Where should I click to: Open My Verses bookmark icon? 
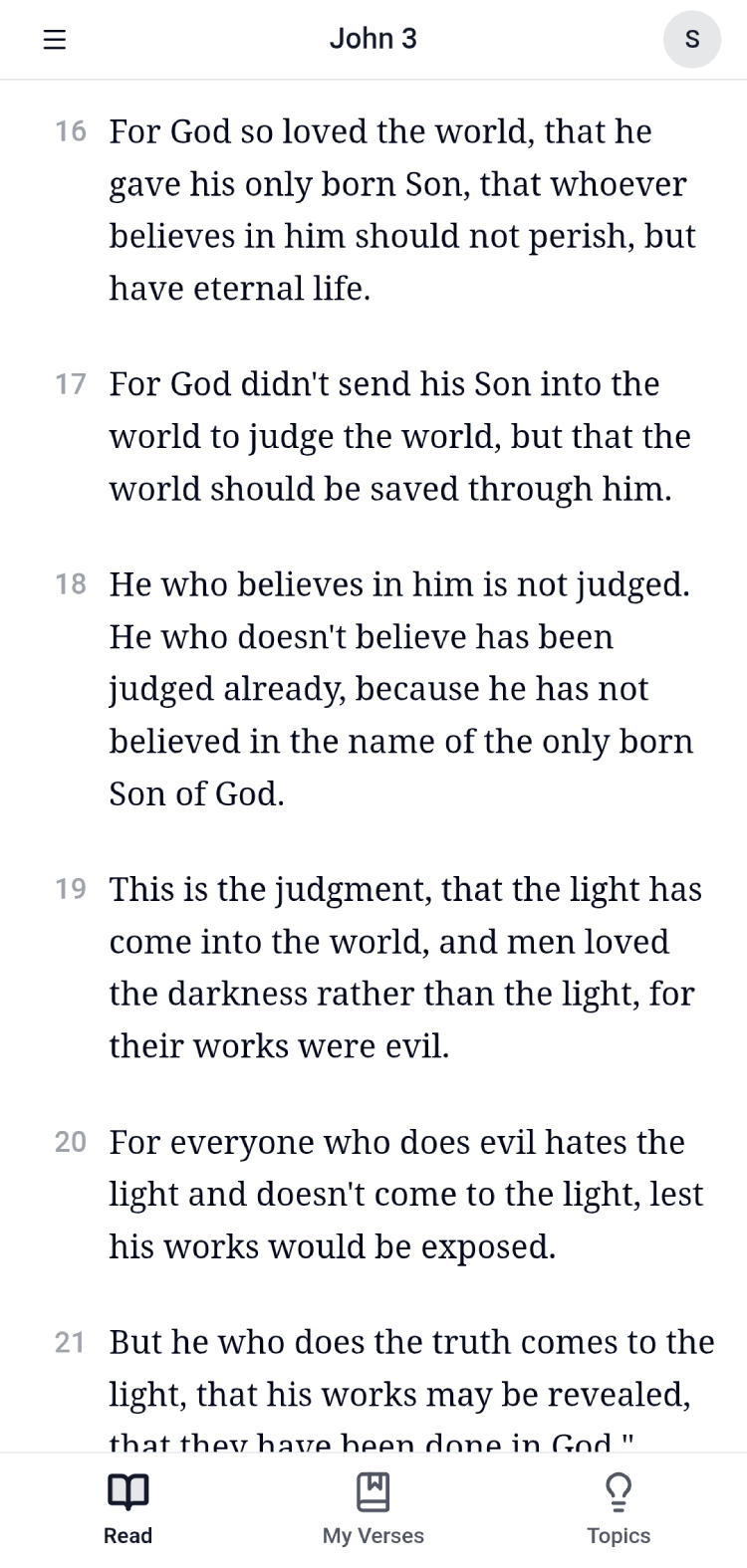(373, 1492)
